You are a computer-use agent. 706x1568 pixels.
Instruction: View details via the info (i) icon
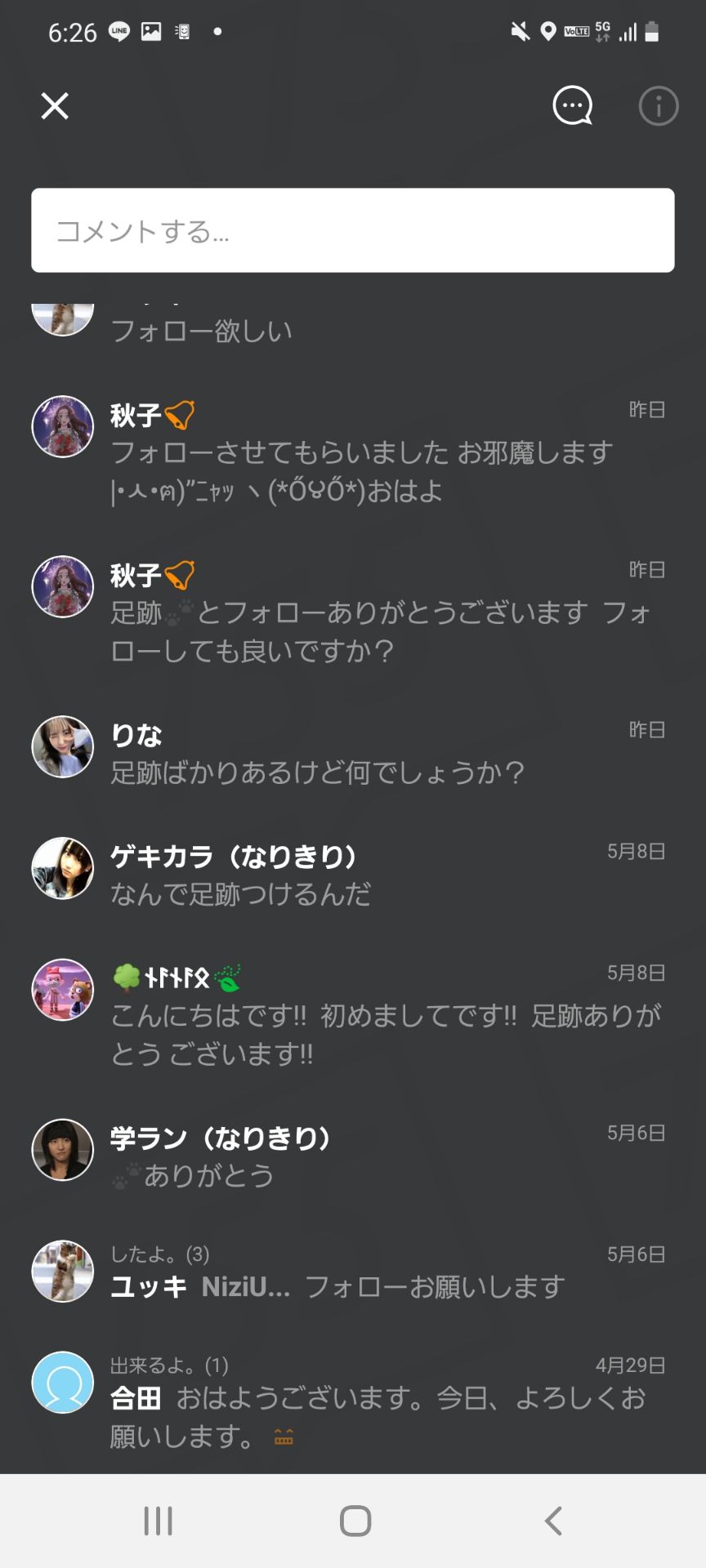[658, 106]
